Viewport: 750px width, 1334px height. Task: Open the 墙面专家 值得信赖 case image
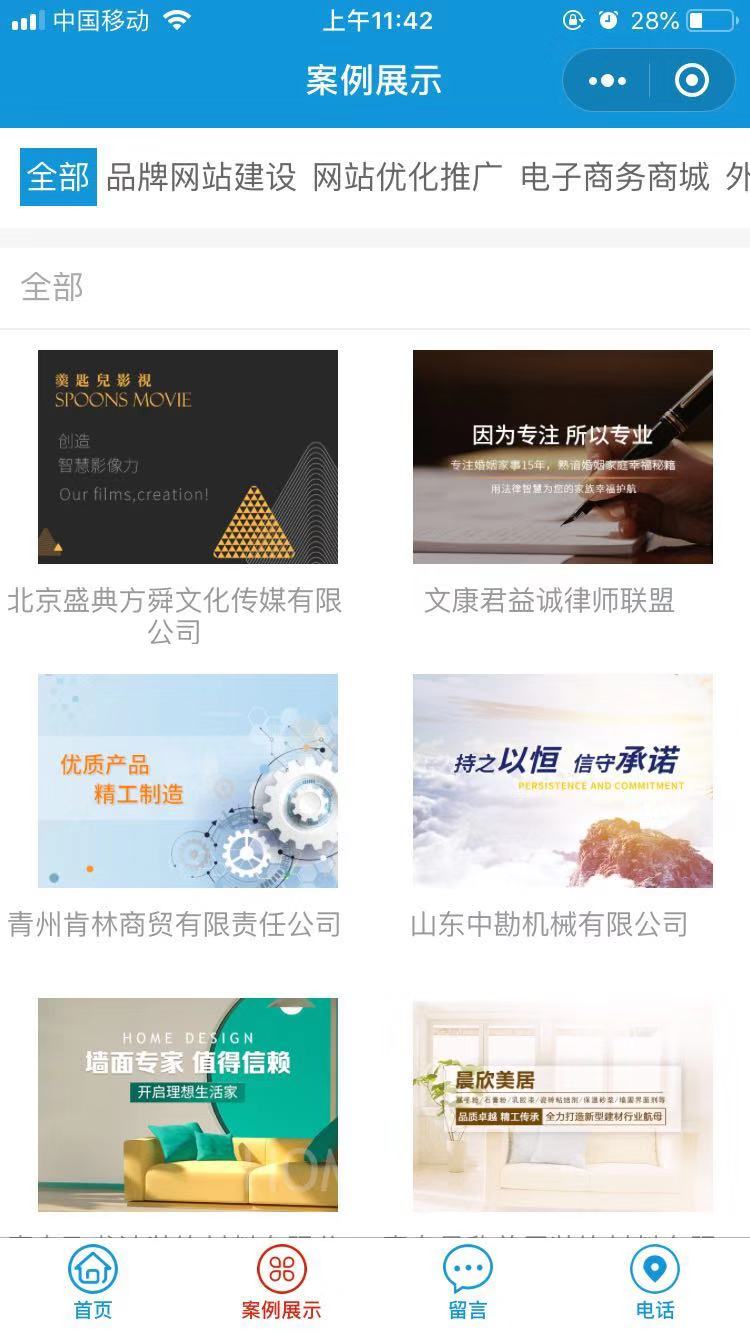[188, 1104]
